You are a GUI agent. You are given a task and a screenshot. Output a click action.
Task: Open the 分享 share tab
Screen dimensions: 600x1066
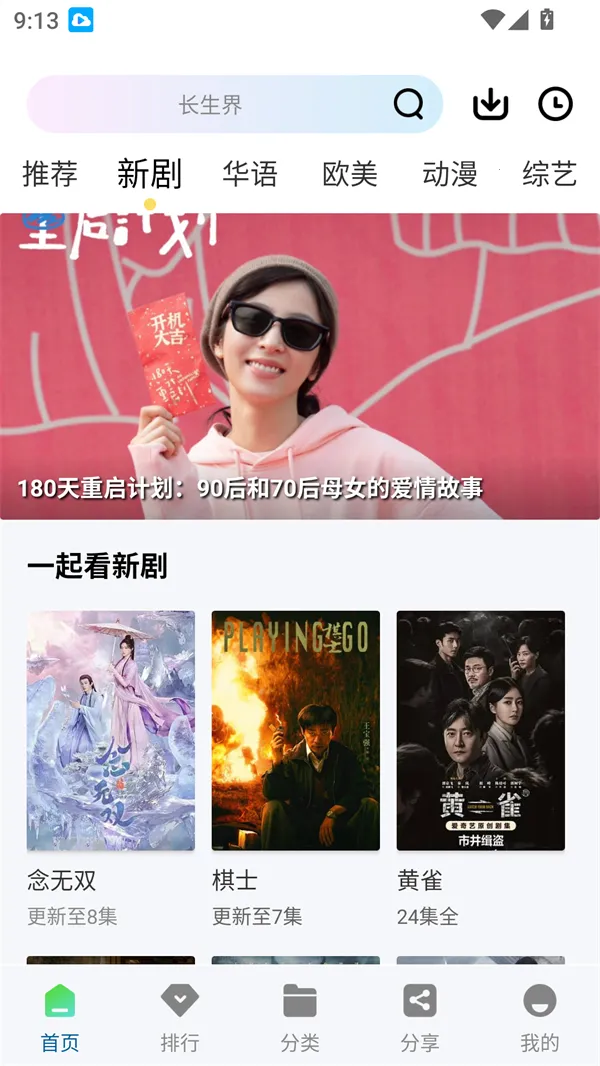click(x=420, y=1017)
